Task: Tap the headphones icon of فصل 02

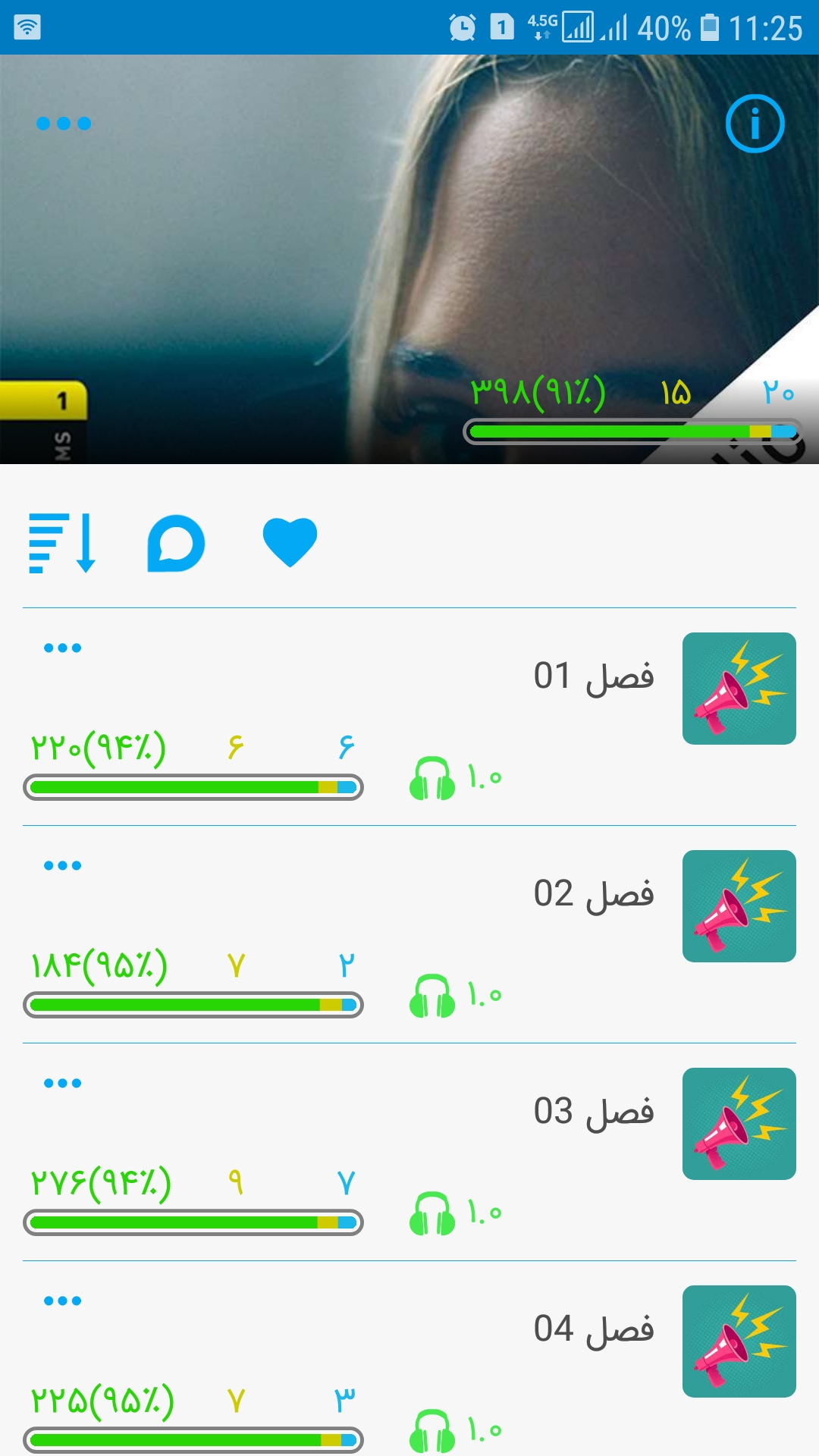Action: point(432,996)
